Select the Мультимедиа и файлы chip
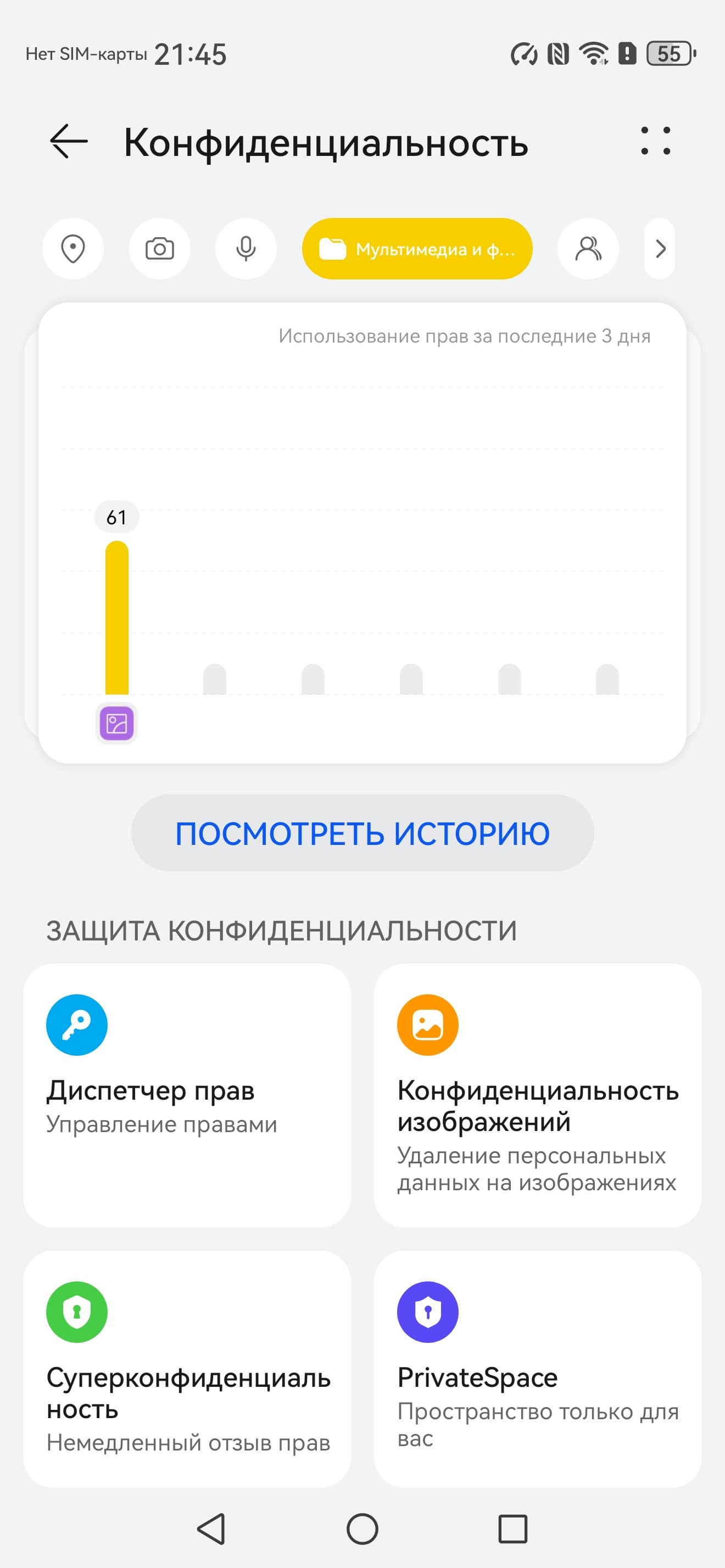 pyautogui.click(x=417, y=249)
